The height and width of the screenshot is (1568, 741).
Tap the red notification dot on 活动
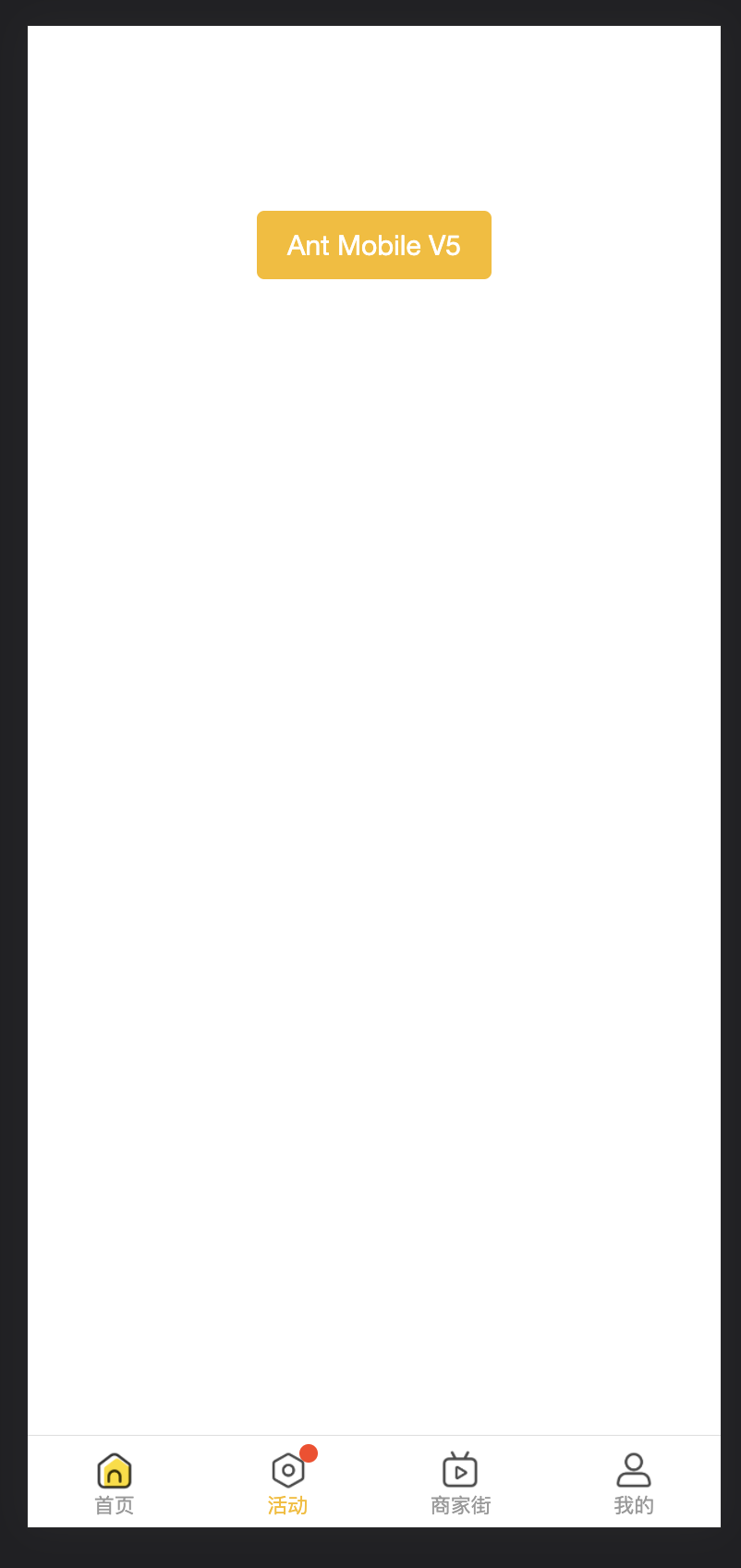308,1453
